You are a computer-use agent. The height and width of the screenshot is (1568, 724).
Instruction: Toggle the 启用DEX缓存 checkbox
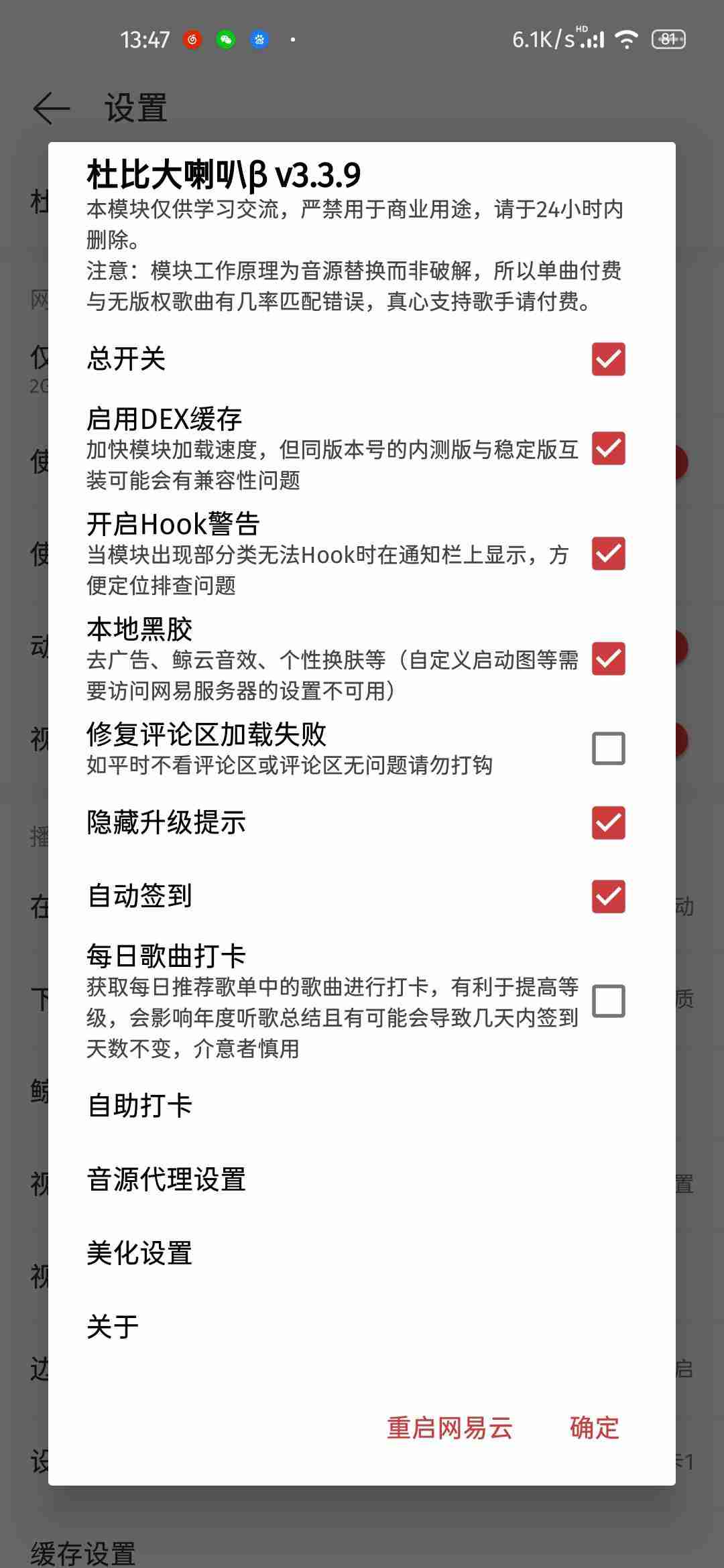tap(608, 448)
